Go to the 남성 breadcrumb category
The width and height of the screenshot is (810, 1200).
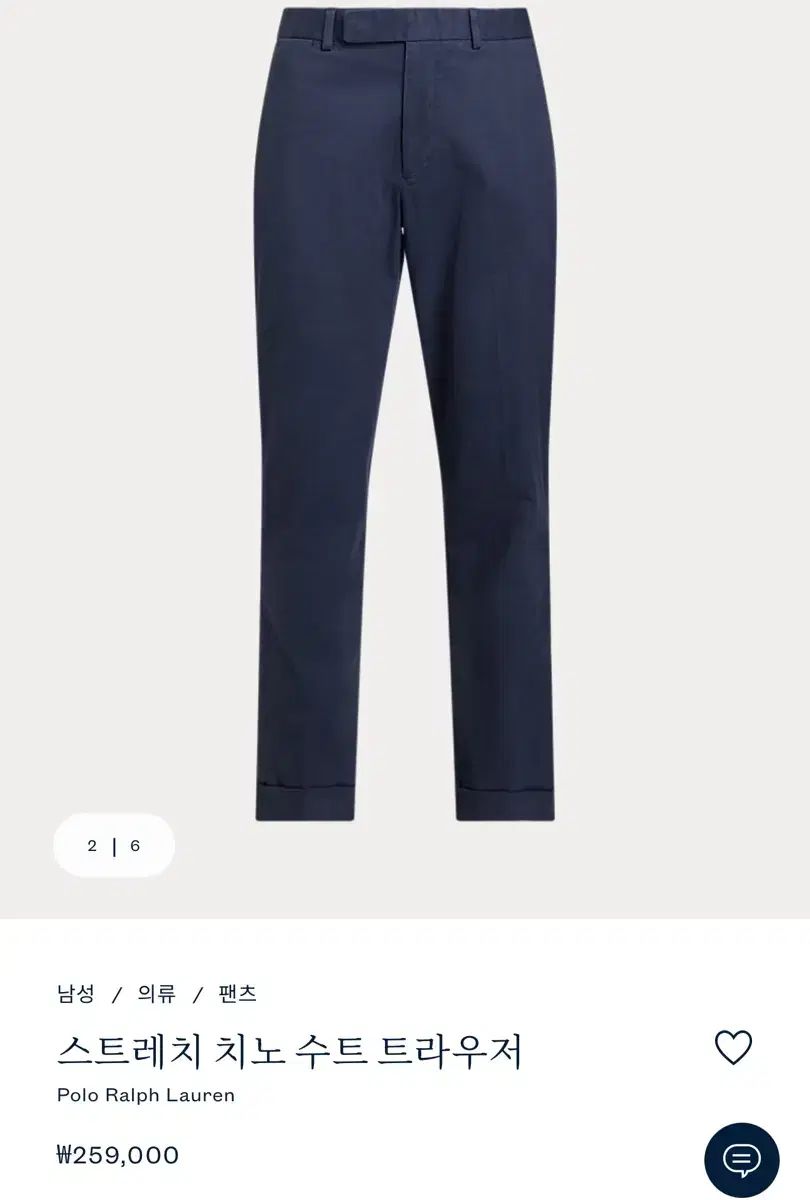[76, 993]
